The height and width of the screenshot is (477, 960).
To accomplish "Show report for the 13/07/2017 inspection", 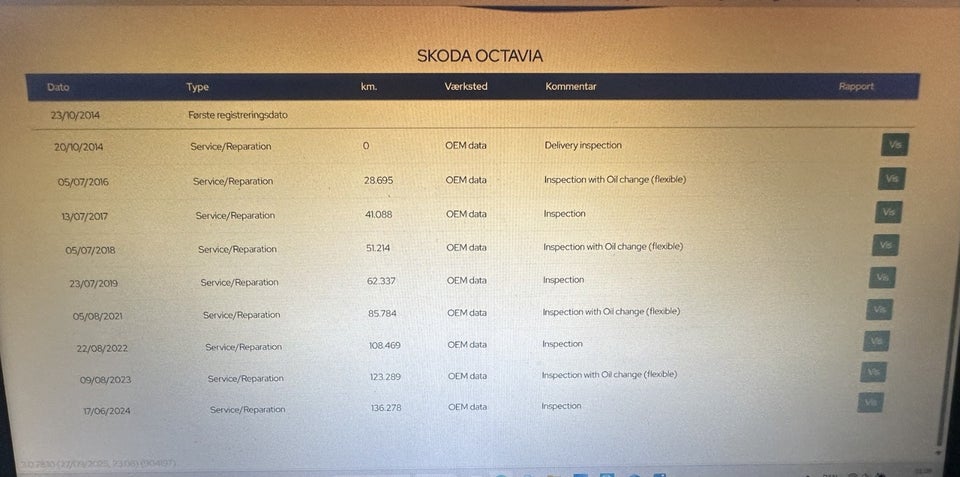I will (x=888, y=212).
